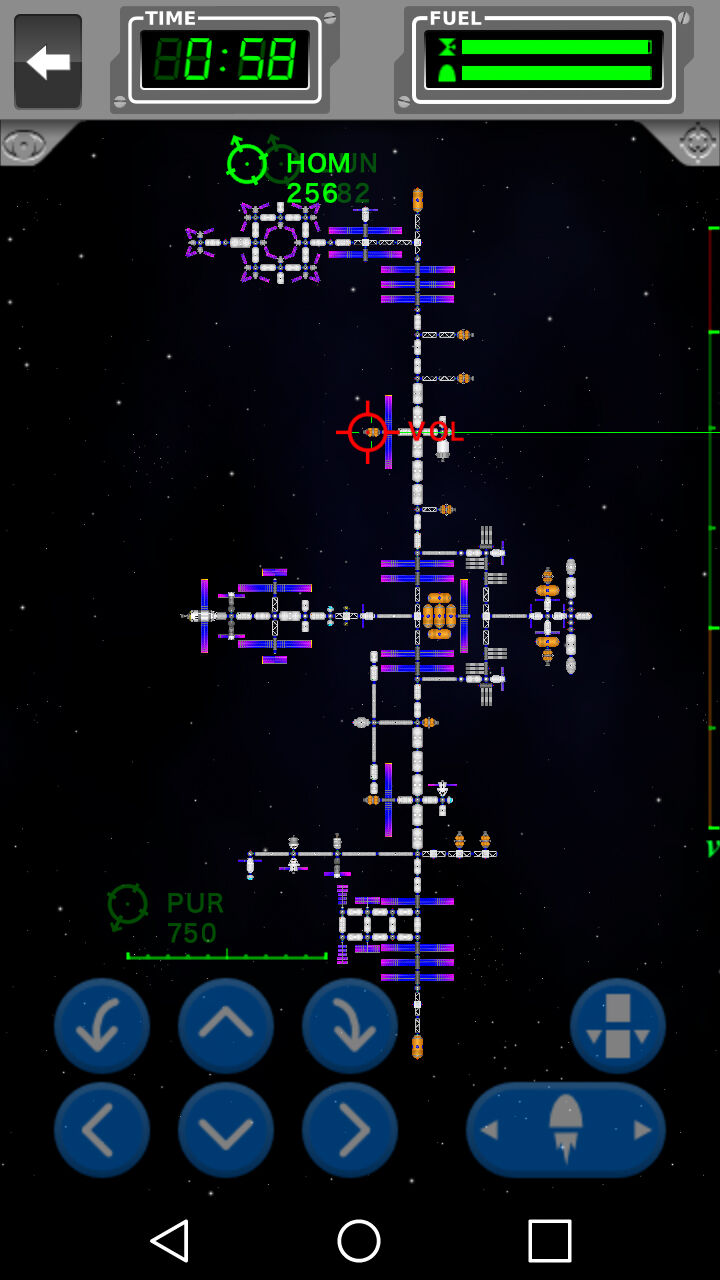This screenshot has height=1280, width=720.
Task: Move right with the right arrow
Action: pos(350,1130)
